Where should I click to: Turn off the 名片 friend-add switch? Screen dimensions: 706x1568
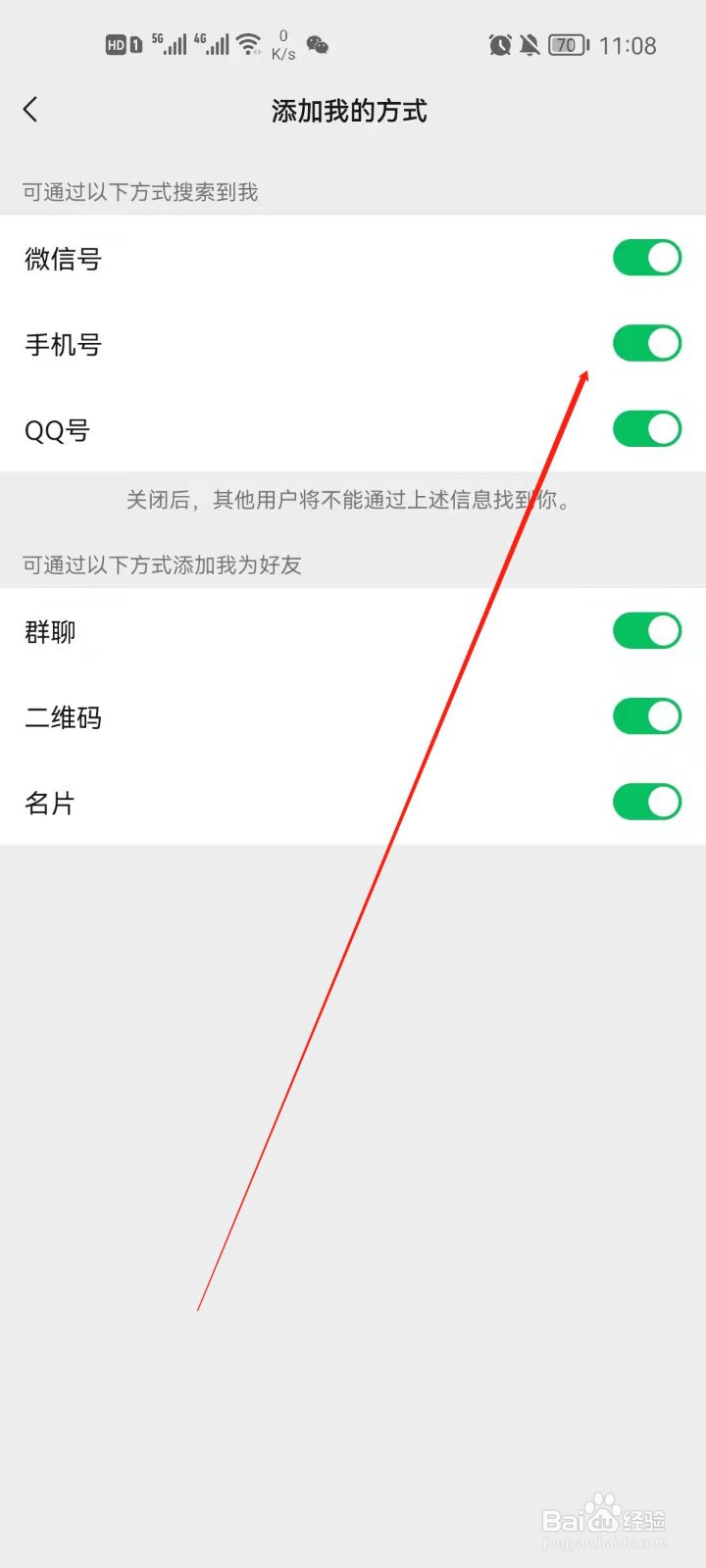(x=646, y=801)
